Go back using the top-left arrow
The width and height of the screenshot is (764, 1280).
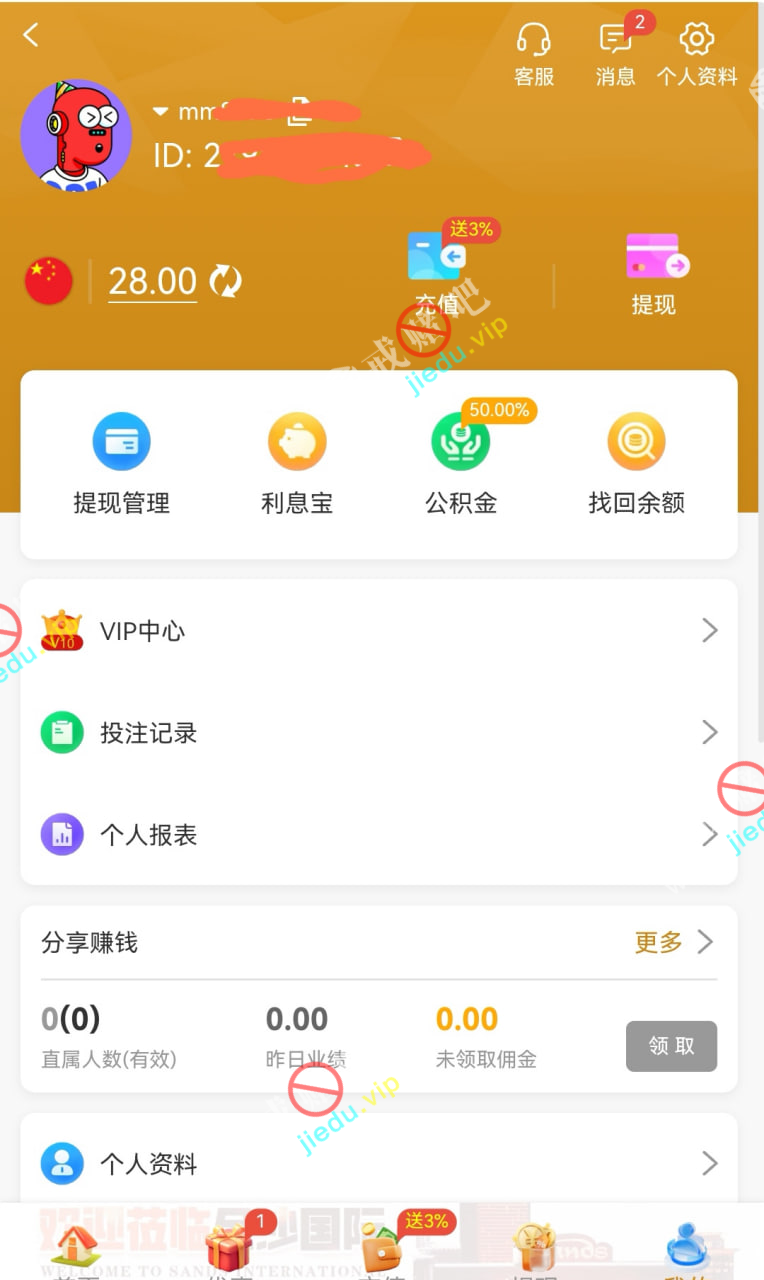[31, 35]
